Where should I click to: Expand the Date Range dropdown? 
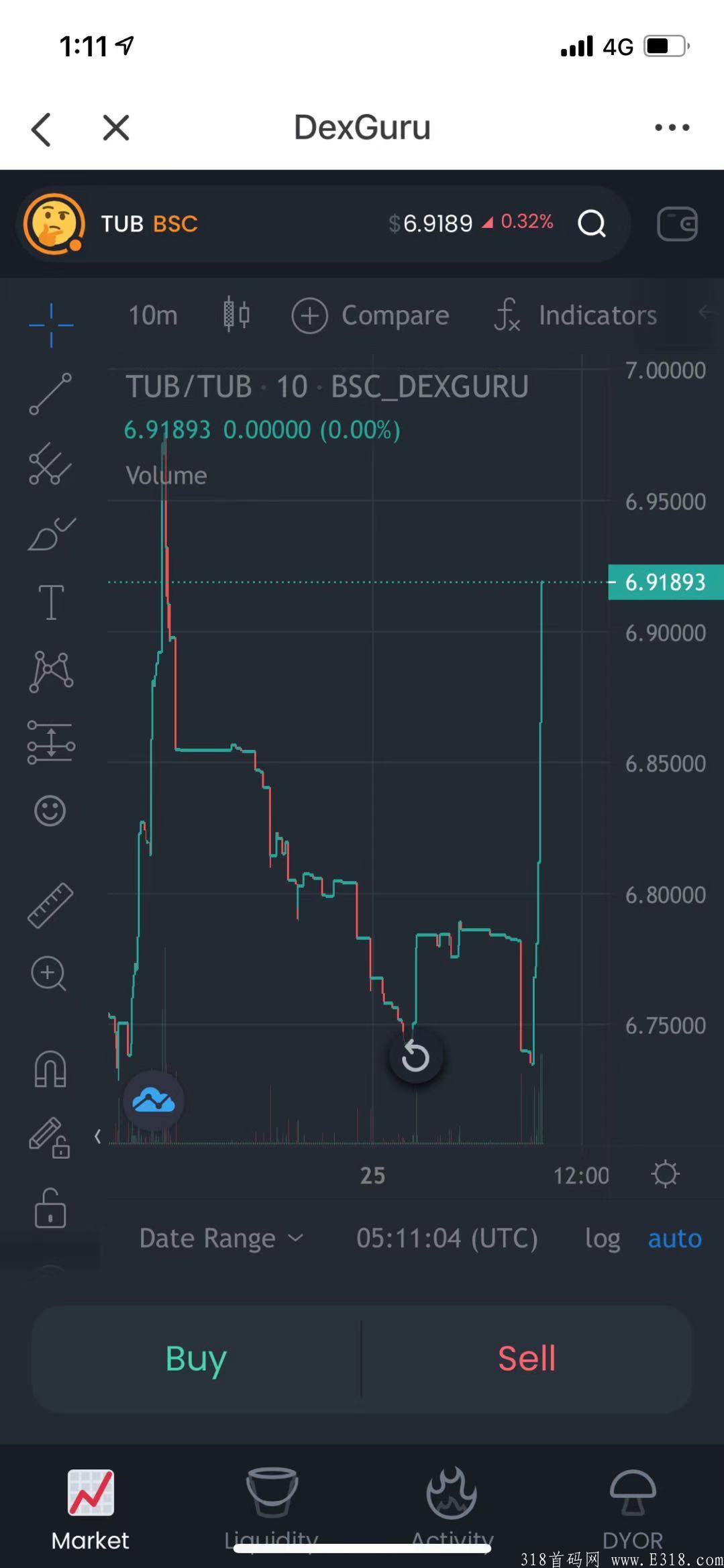(x=221, y=1239)
